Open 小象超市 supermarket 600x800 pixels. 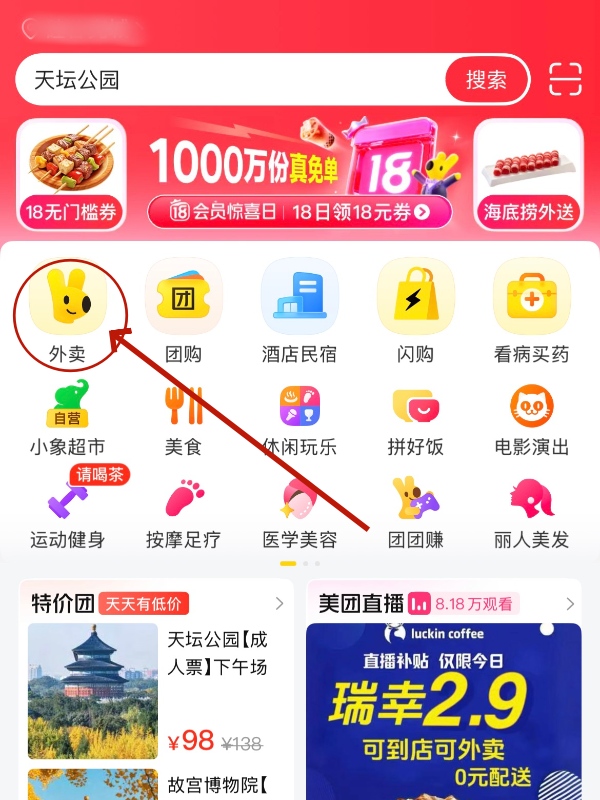coord(68,418)
